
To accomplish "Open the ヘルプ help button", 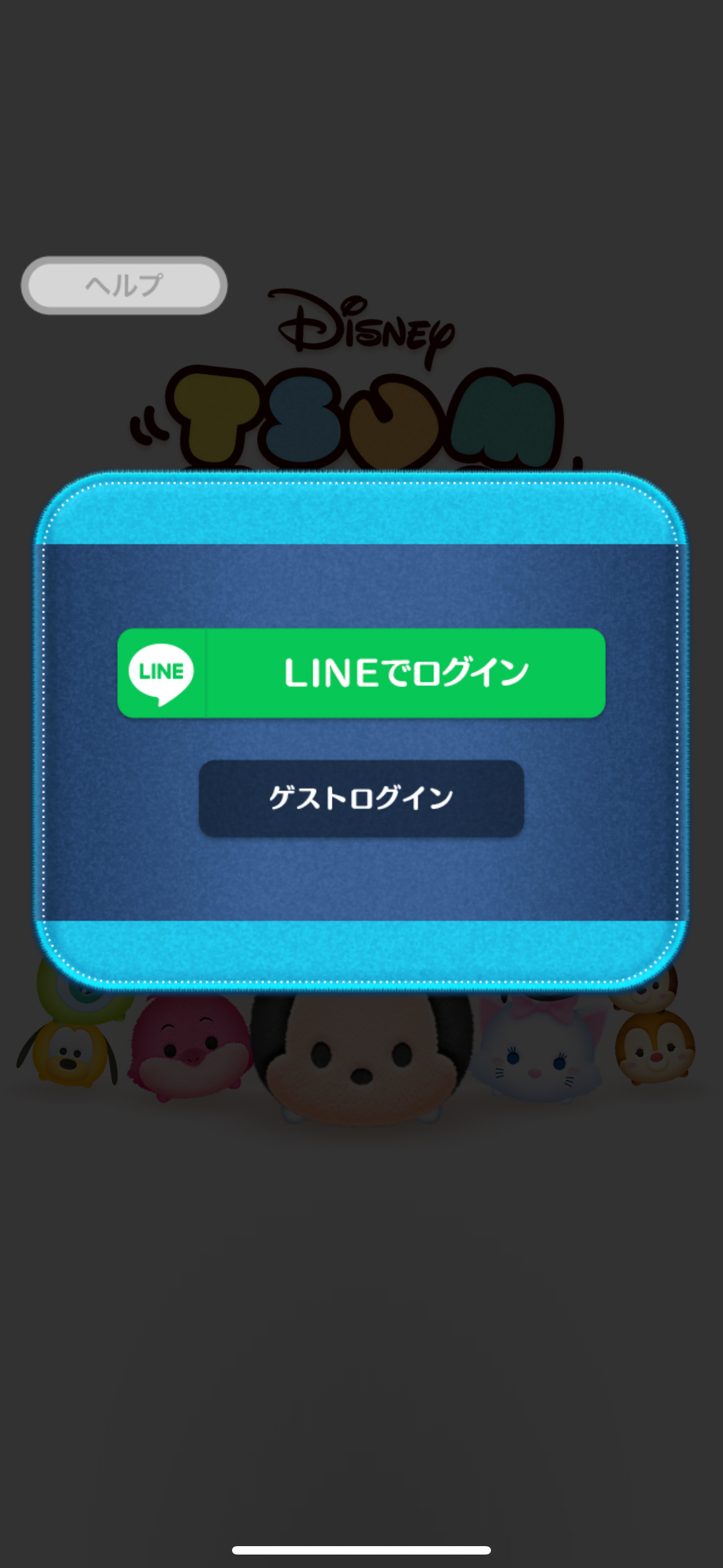I will point(124,285).
